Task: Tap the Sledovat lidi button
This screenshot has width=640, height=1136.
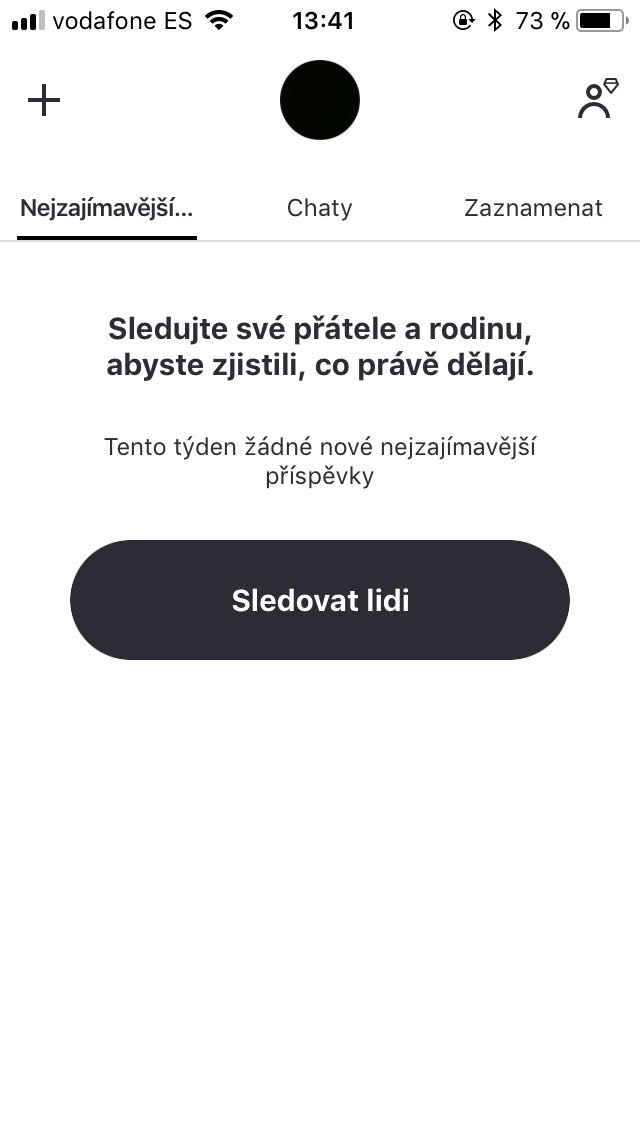Action: click(x=320, y=600)
